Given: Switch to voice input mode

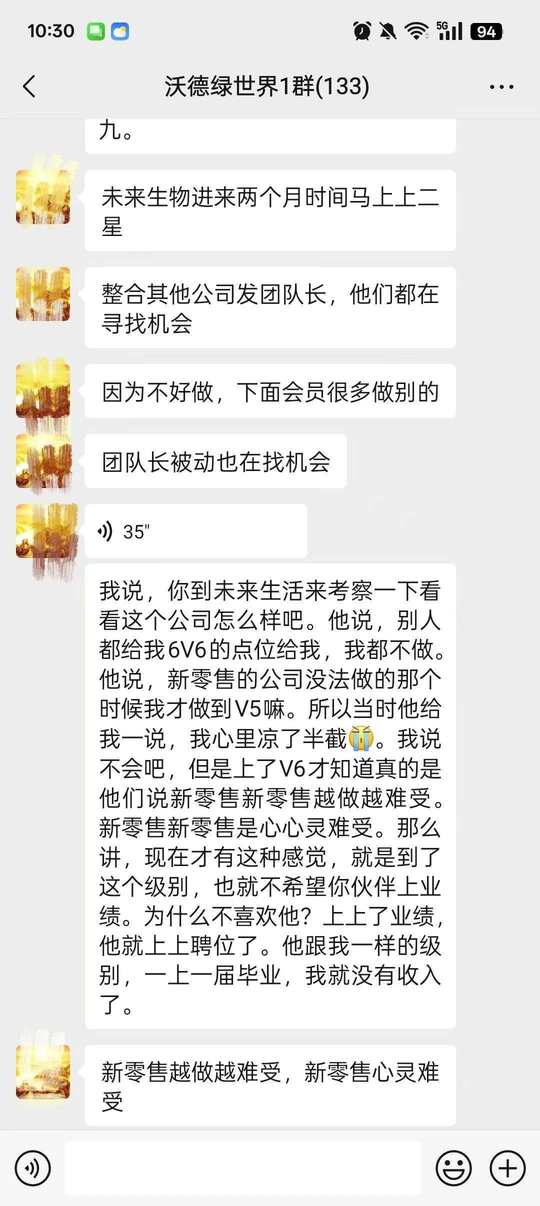Looking at the screenshot, I should (x=33, y=1167).
